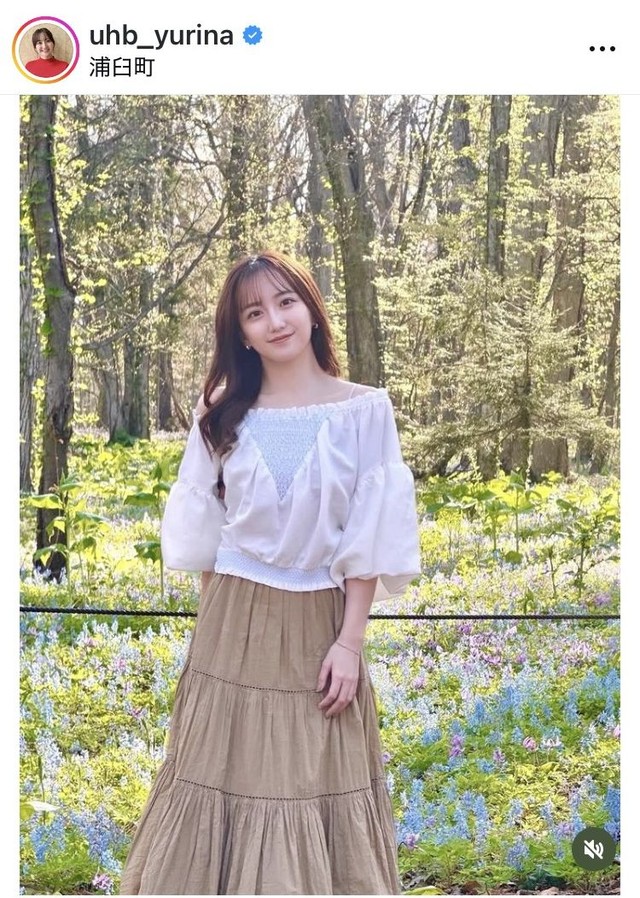Image resolution: width=640 pixels, height=898 pixels.
Task: Open the three-dot overflow menu
Action: coord(602,48)
